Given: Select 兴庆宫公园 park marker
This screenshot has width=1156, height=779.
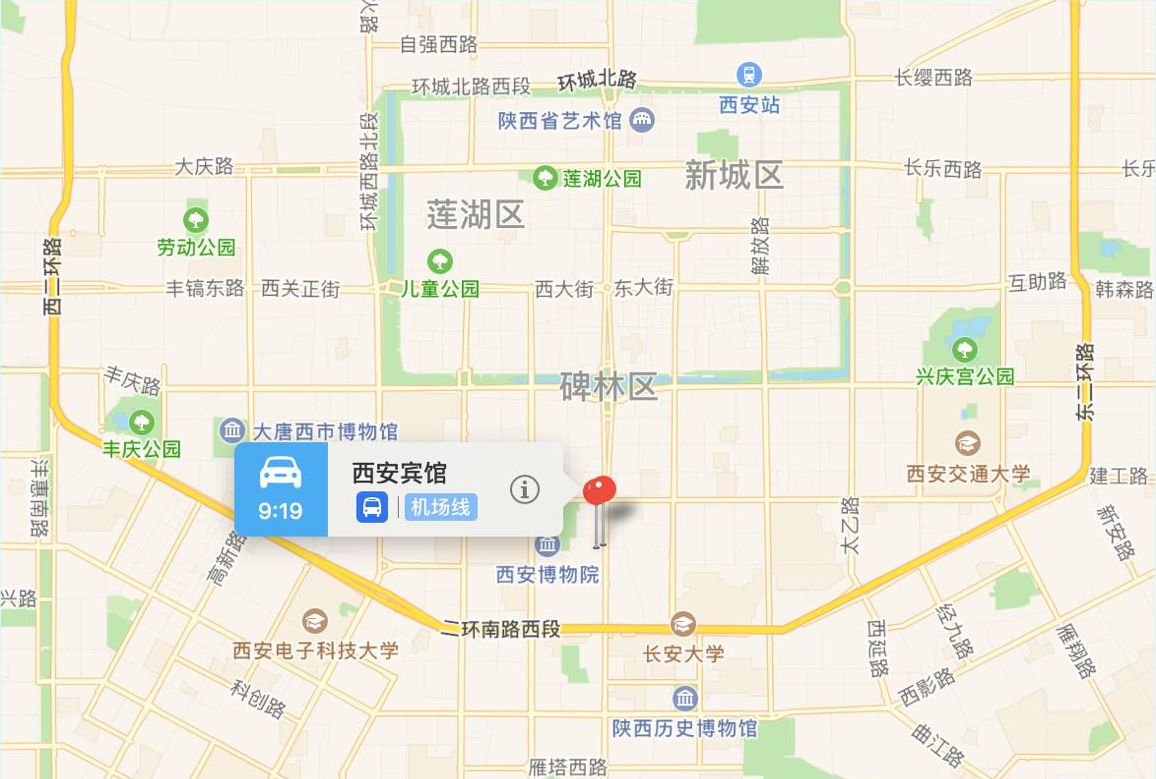Looking at the screenshot, I should click(965, 350).
